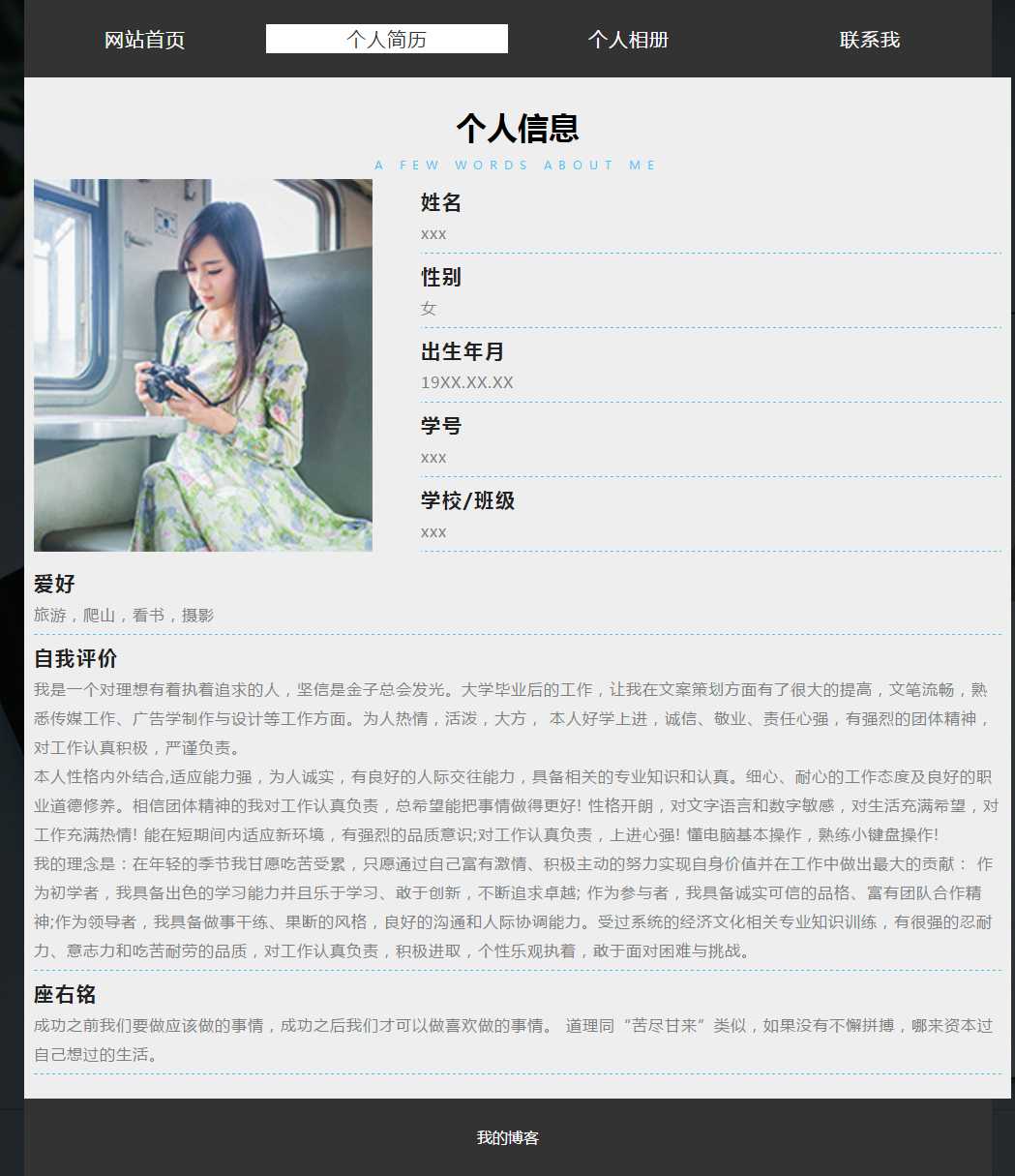This screenshot has height=1176, width=1015.
Task: Switch to the 个人相册 page
Action: pos(629,40)
